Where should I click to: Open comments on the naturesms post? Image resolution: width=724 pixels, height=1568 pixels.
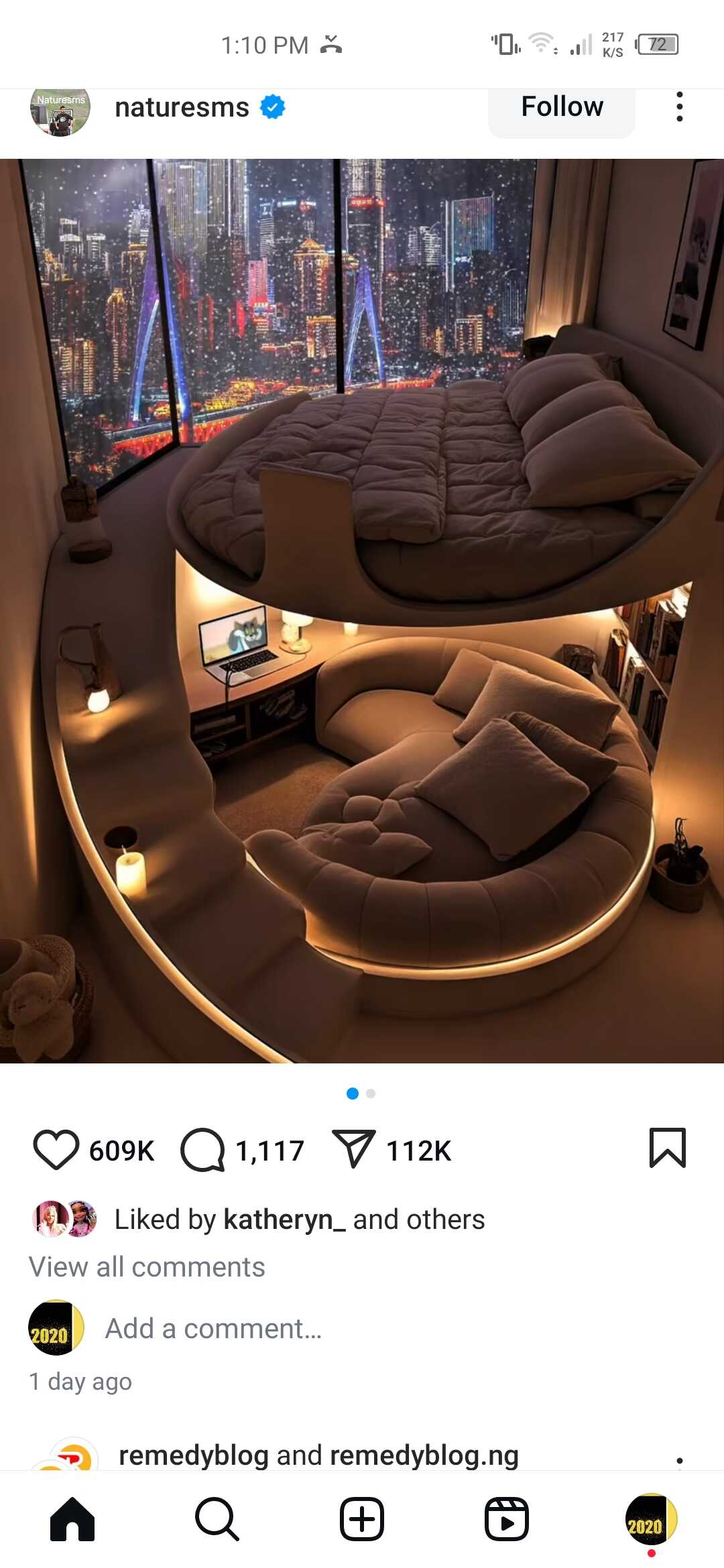[202, 1150]
